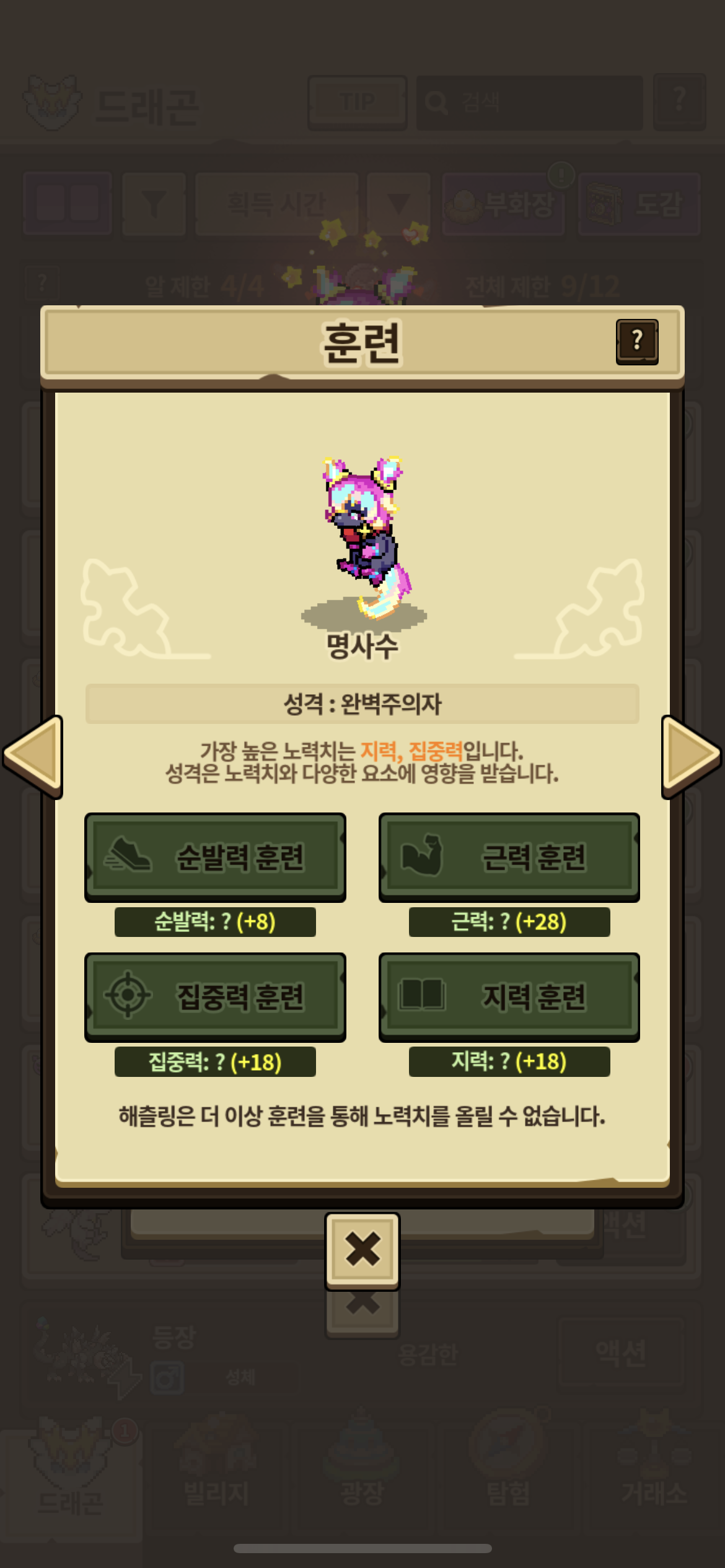
Task: Choose 집중력 훈련 button
Action: pyautogui.click(x=215, y=997)
